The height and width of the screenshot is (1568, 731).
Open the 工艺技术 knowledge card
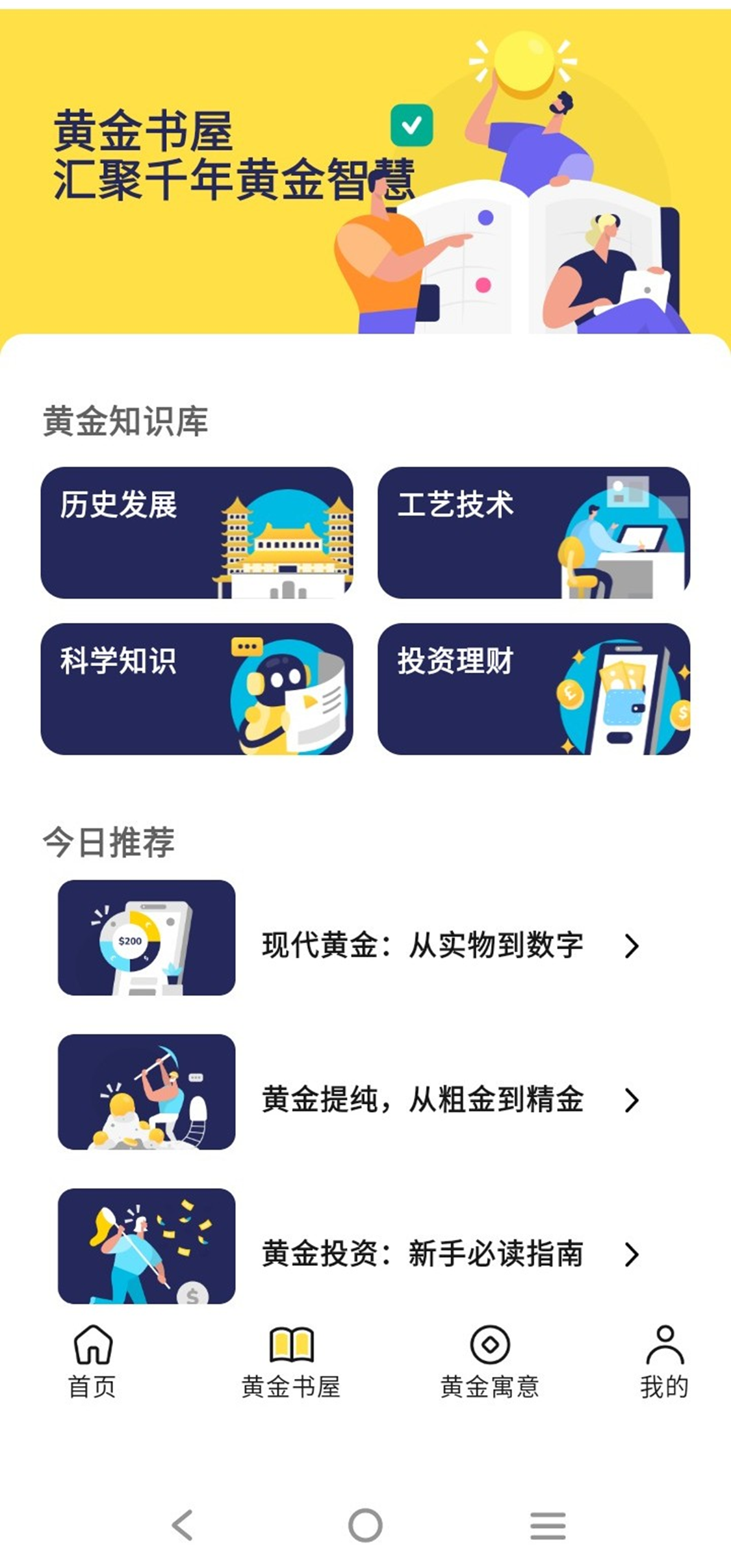click(x=533, y=532)
